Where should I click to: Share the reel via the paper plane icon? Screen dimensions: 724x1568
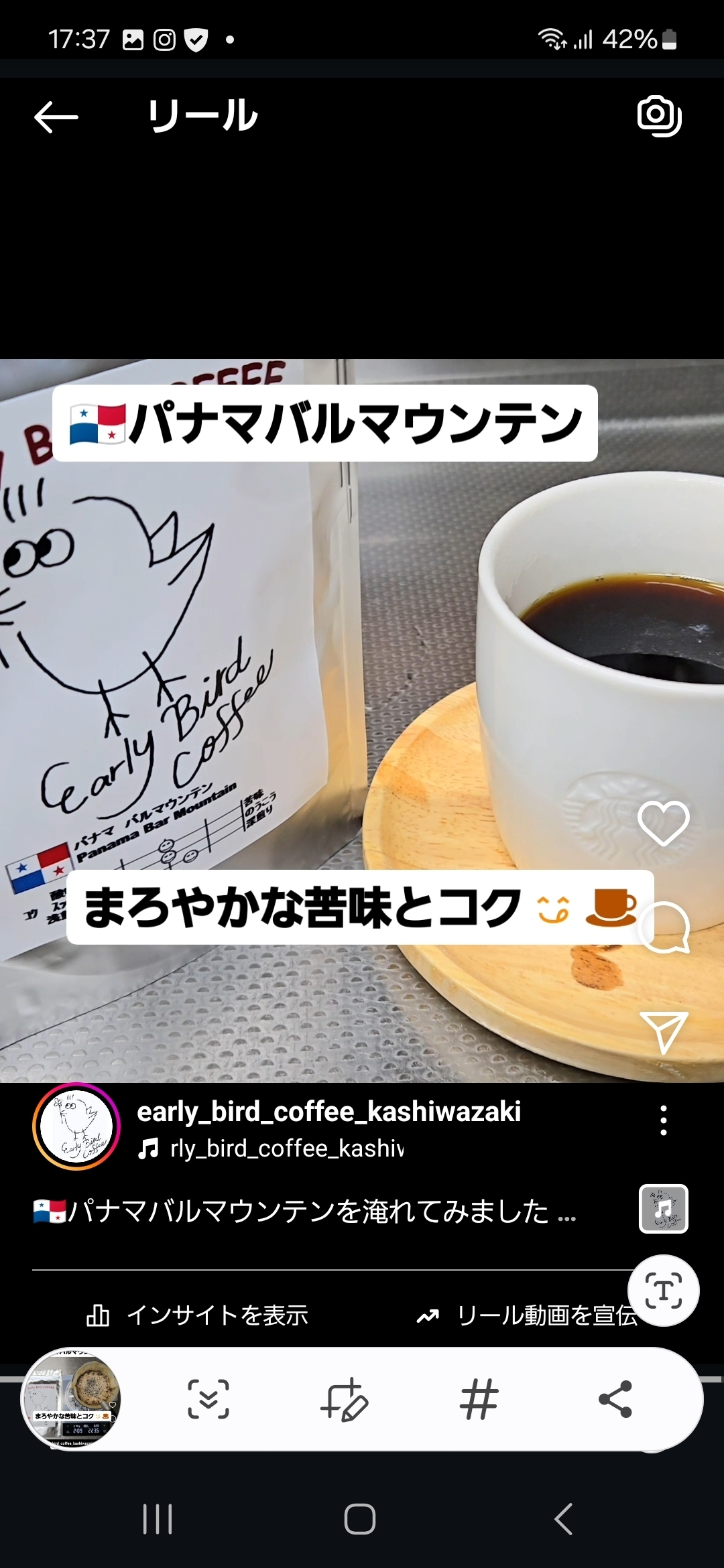[664, 1032]
